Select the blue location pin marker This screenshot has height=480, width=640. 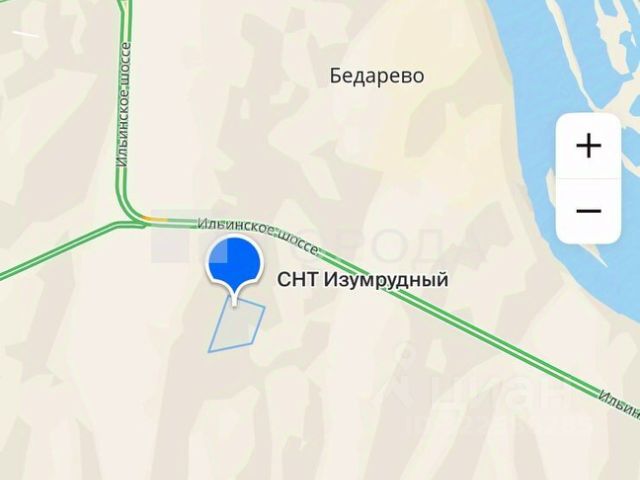[233, 266]
